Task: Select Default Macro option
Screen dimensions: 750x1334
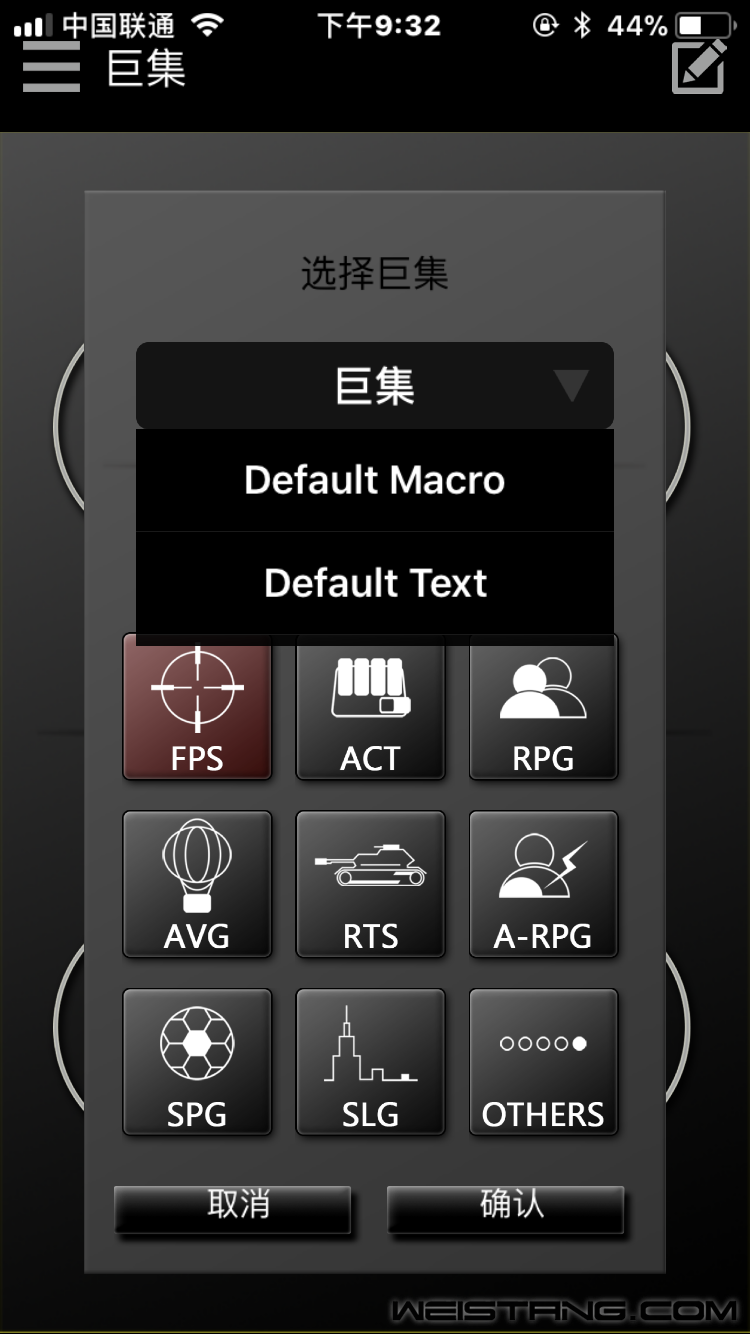Action: point(374,481)
